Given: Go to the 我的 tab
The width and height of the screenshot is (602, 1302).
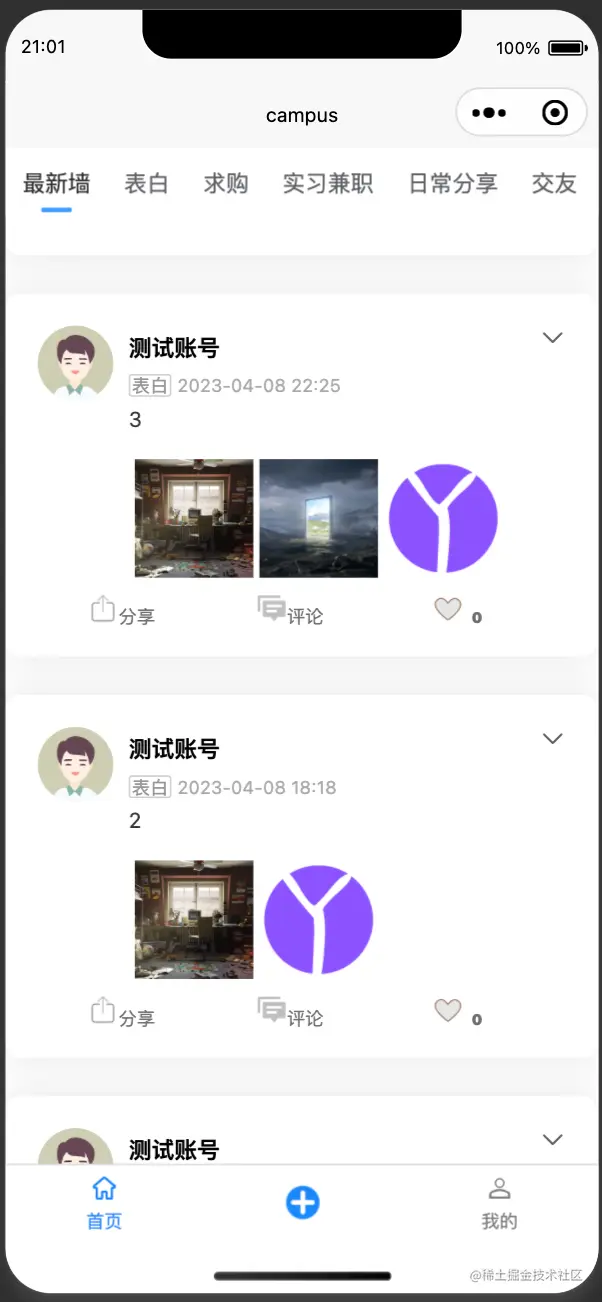Looking at the screenshot, I should coord(499,1203).
